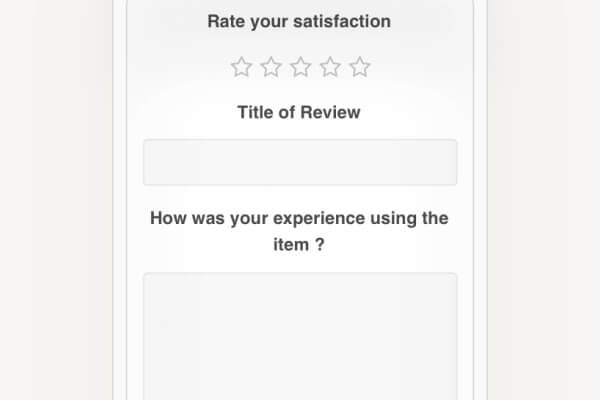Screen dimensions: 600x400
Task: Give a three-star satisfaction rating
Action: [300, 67]
